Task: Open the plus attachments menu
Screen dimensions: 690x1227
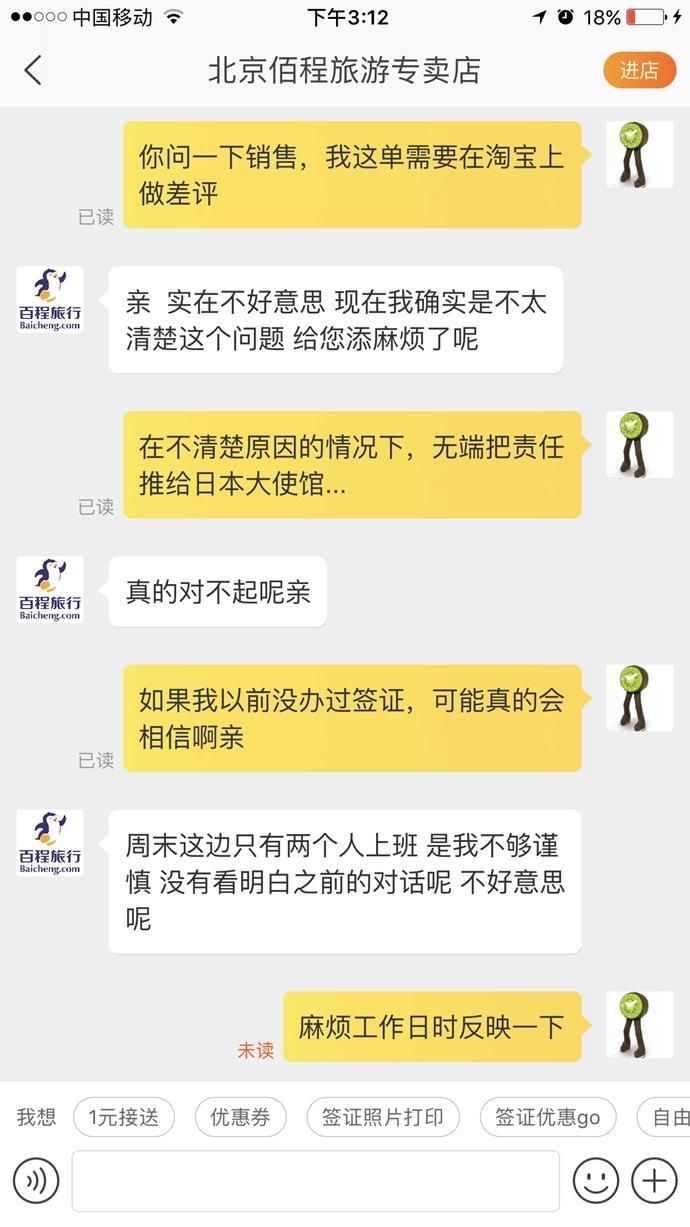Action: 655,1181
